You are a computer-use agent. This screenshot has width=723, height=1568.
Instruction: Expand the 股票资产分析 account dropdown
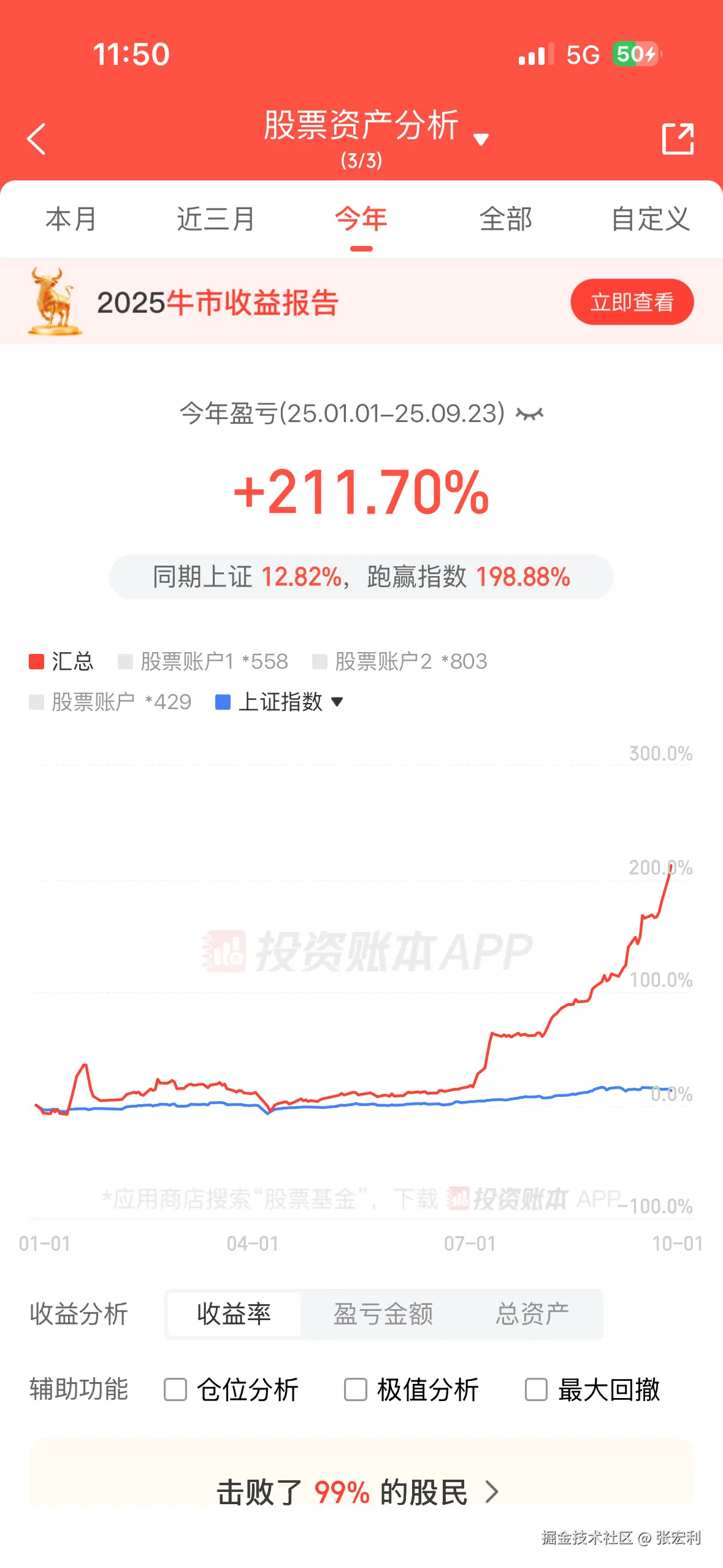point(481,139)
